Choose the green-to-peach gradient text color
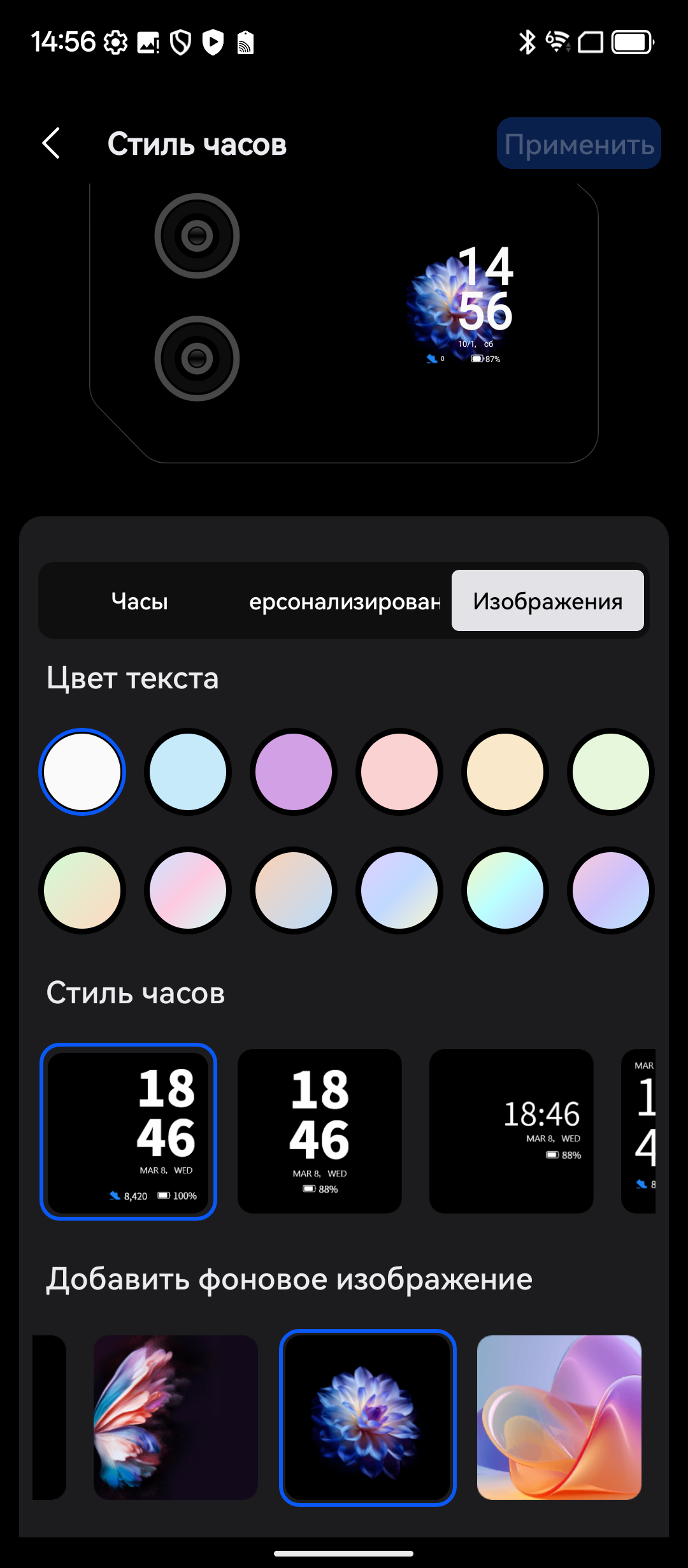 click(82, 890)
